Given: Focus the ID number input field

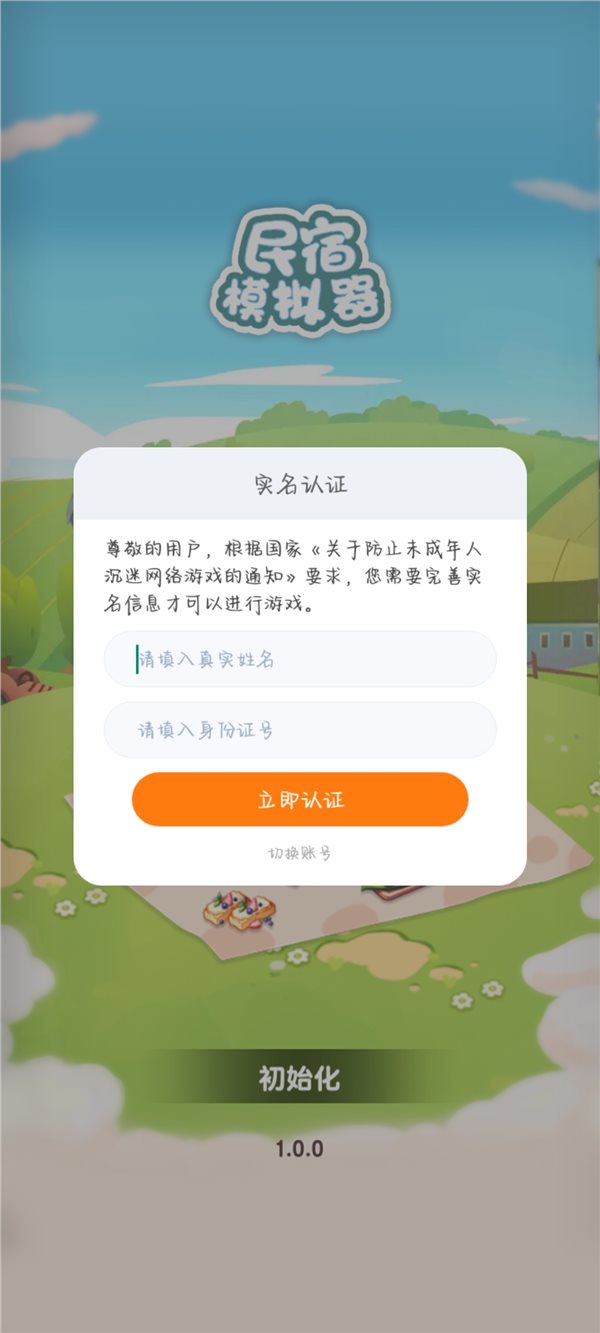Looking at the screenshot, I should point(300,730).
